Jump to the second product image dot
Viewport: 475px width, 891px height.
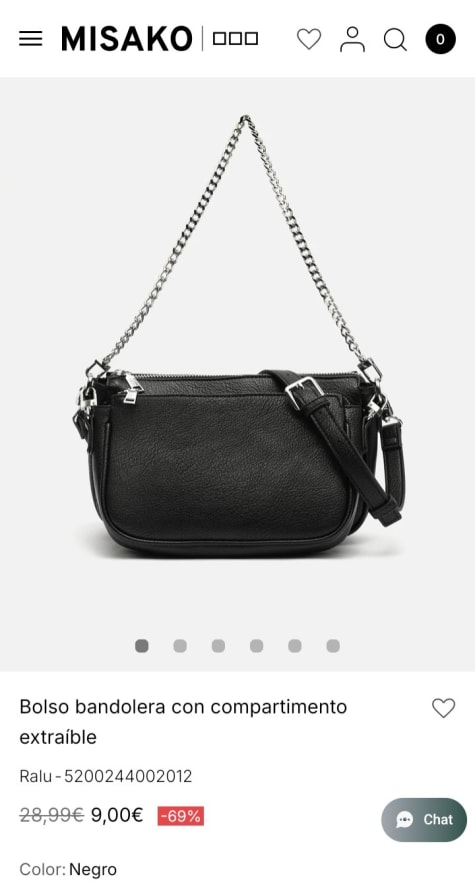pos(180,646)
